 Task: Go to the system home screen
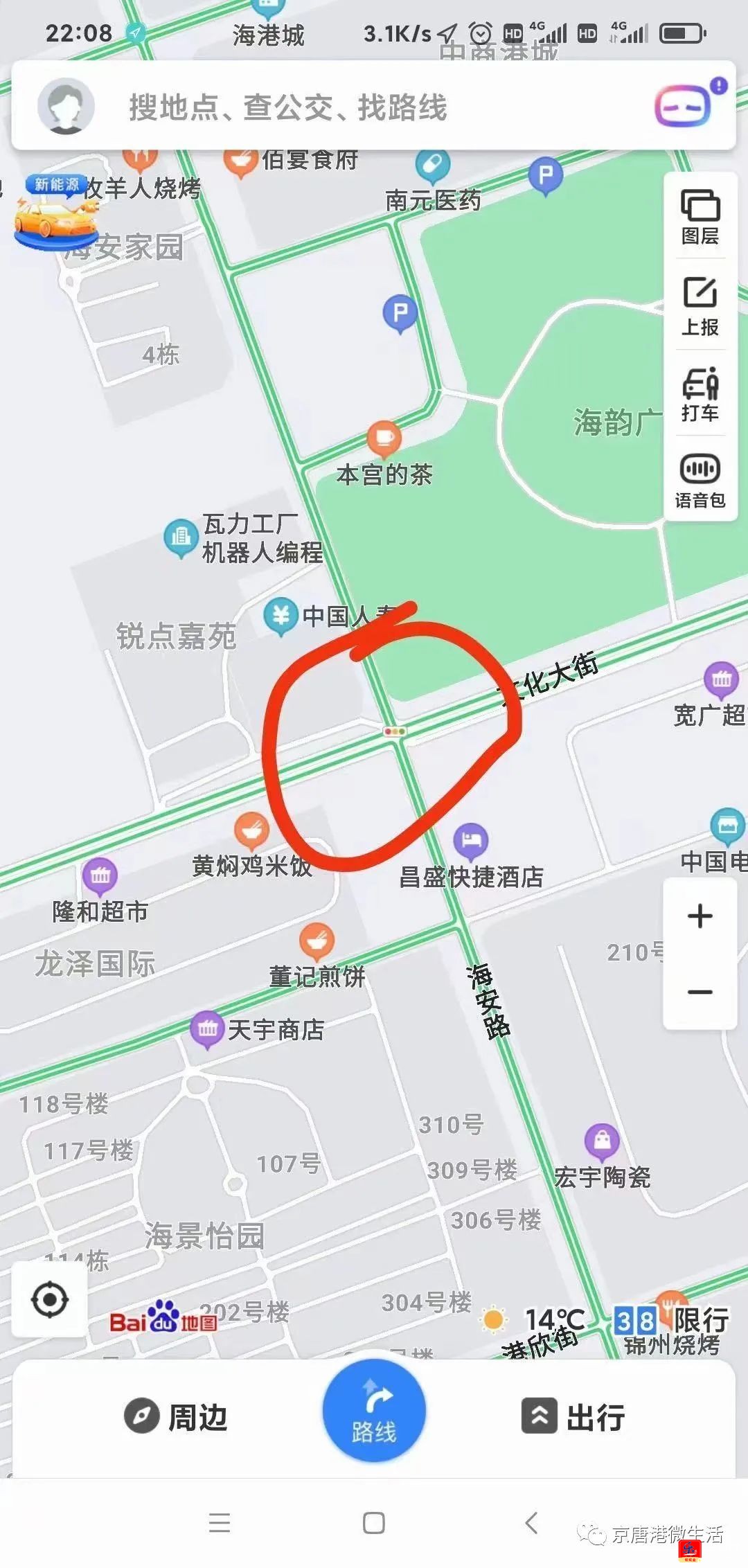pos(374,1523)
